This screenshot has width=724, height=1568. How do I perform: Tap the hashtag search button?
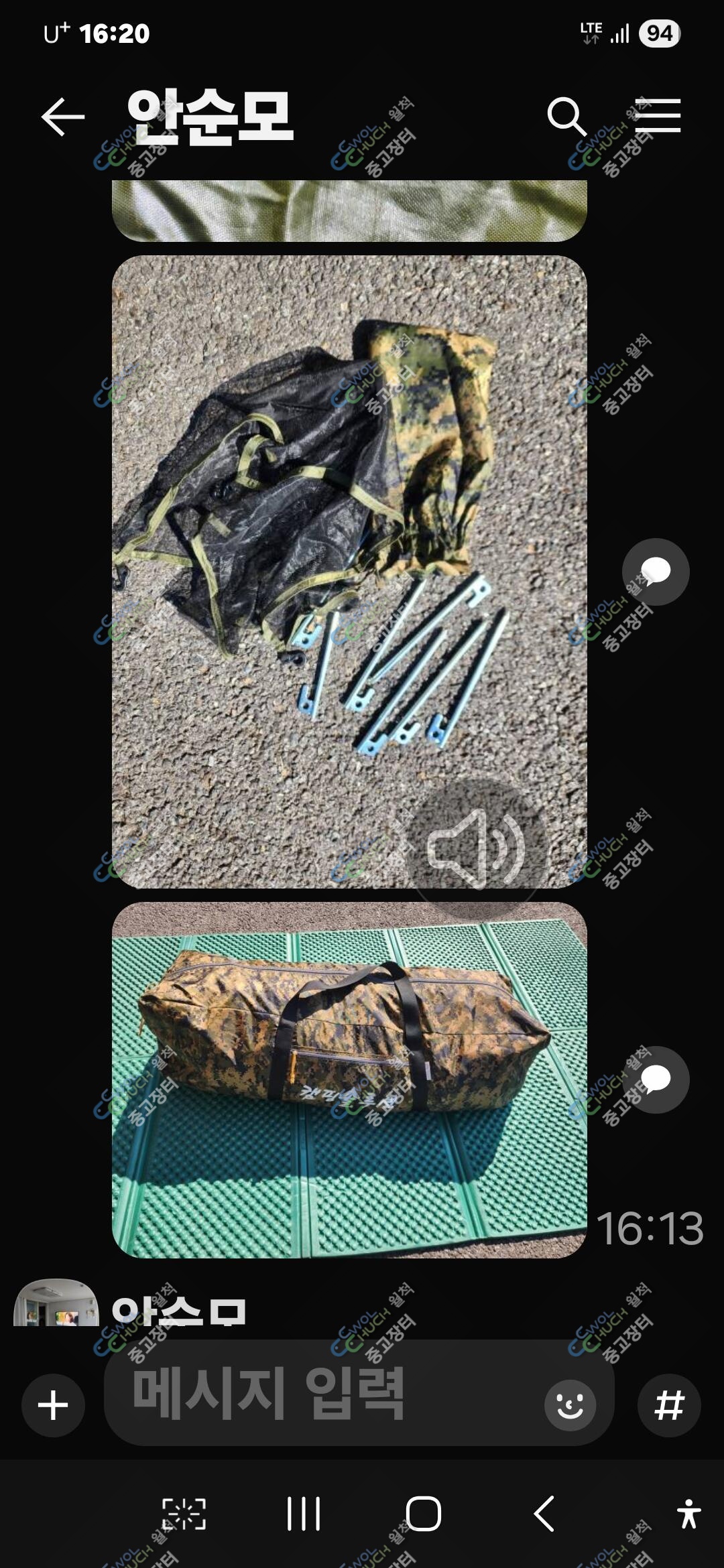tap(669, 1405)
